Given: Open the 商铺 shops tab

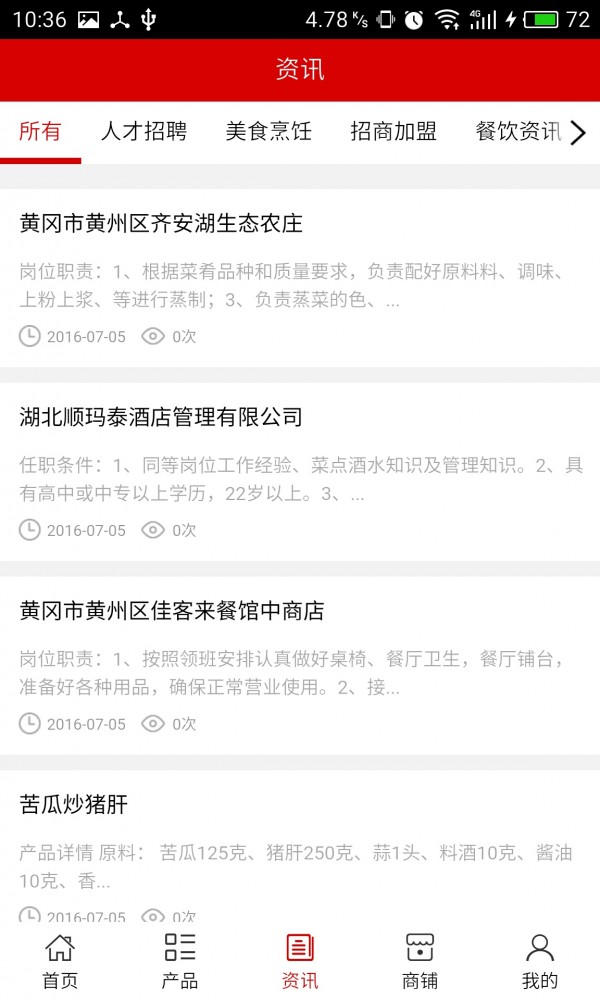Looking at the screenshot, I should point(420,960).
